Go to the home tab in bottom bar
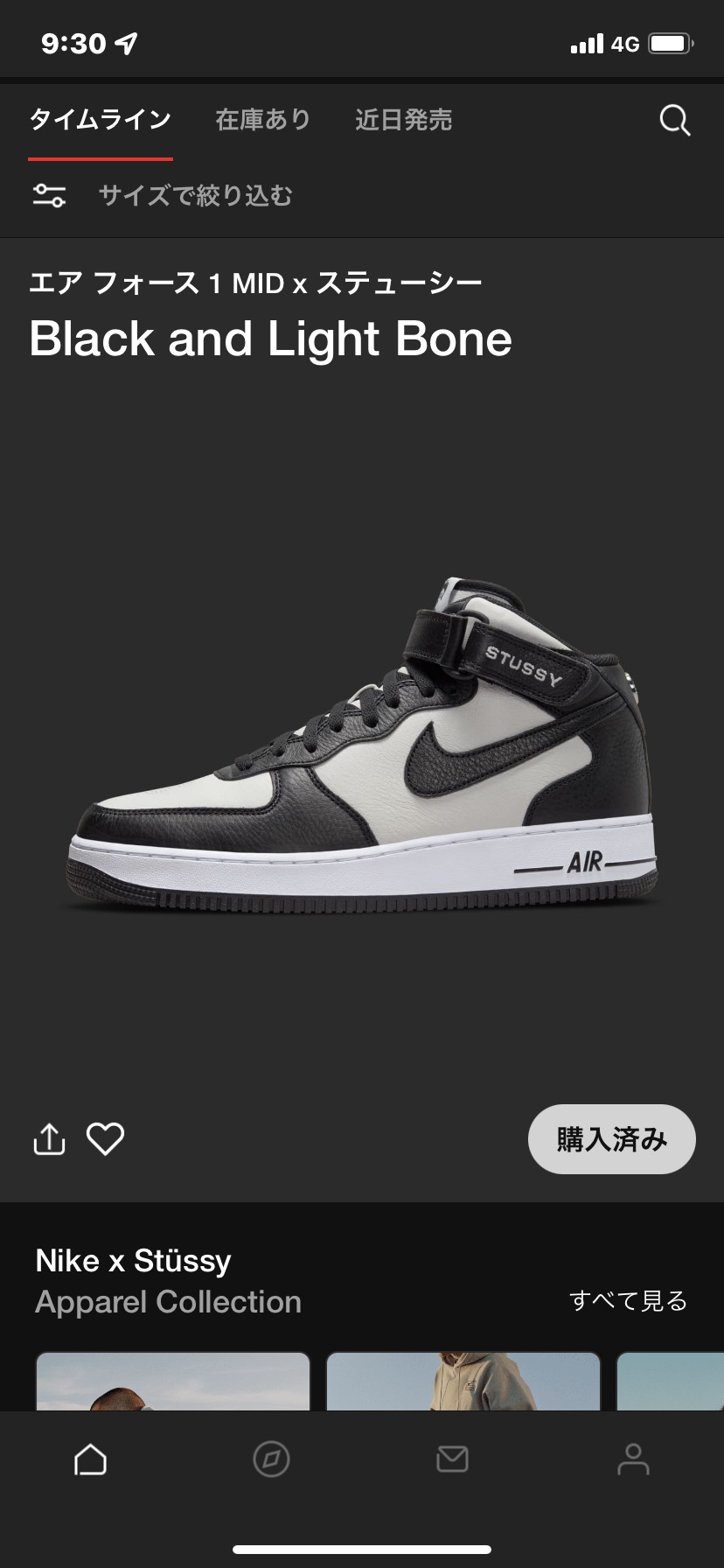 click(90, 1459)
